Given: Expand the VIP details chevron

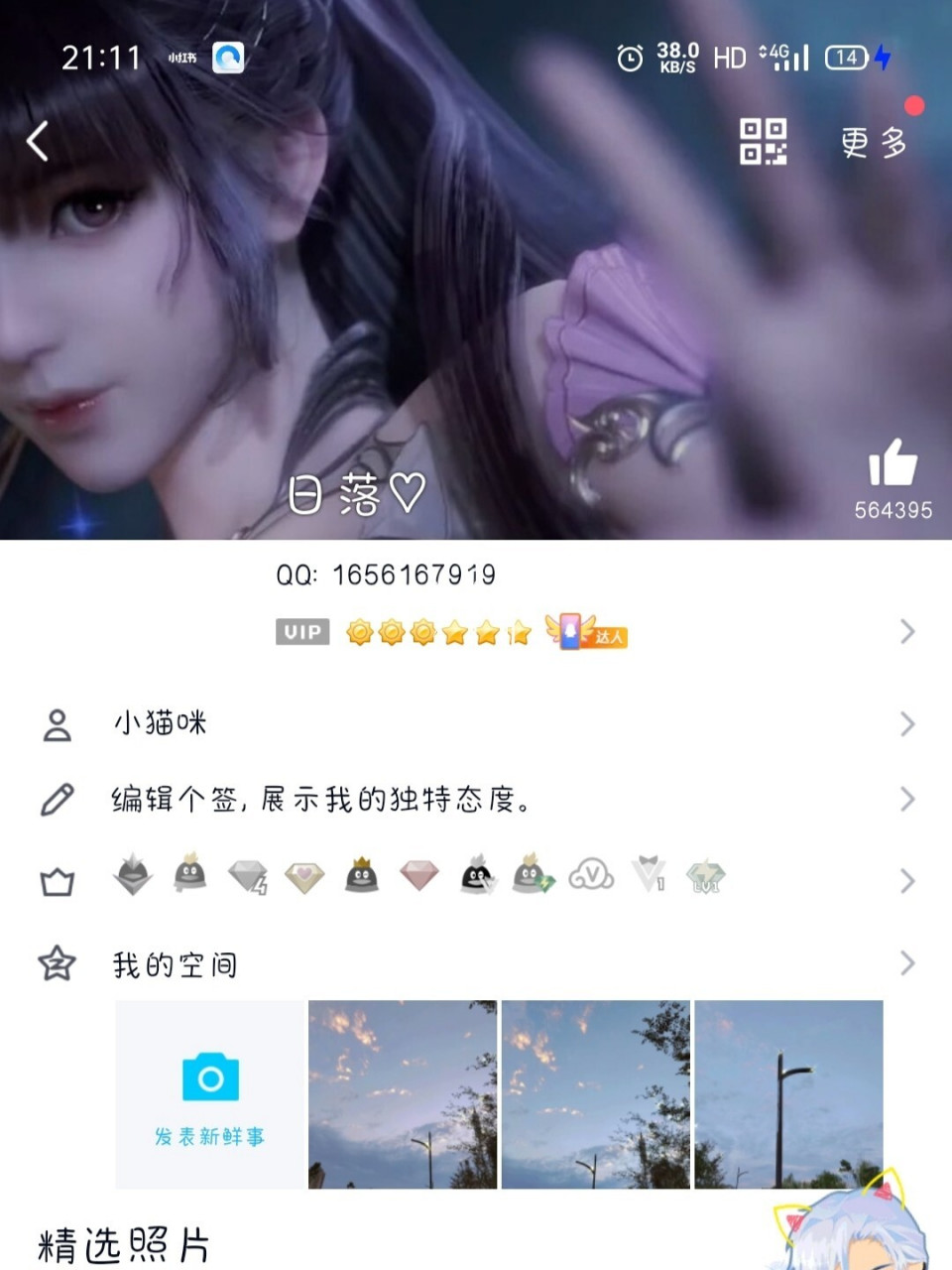Looking at the screenshot, I should click(906, 632).
